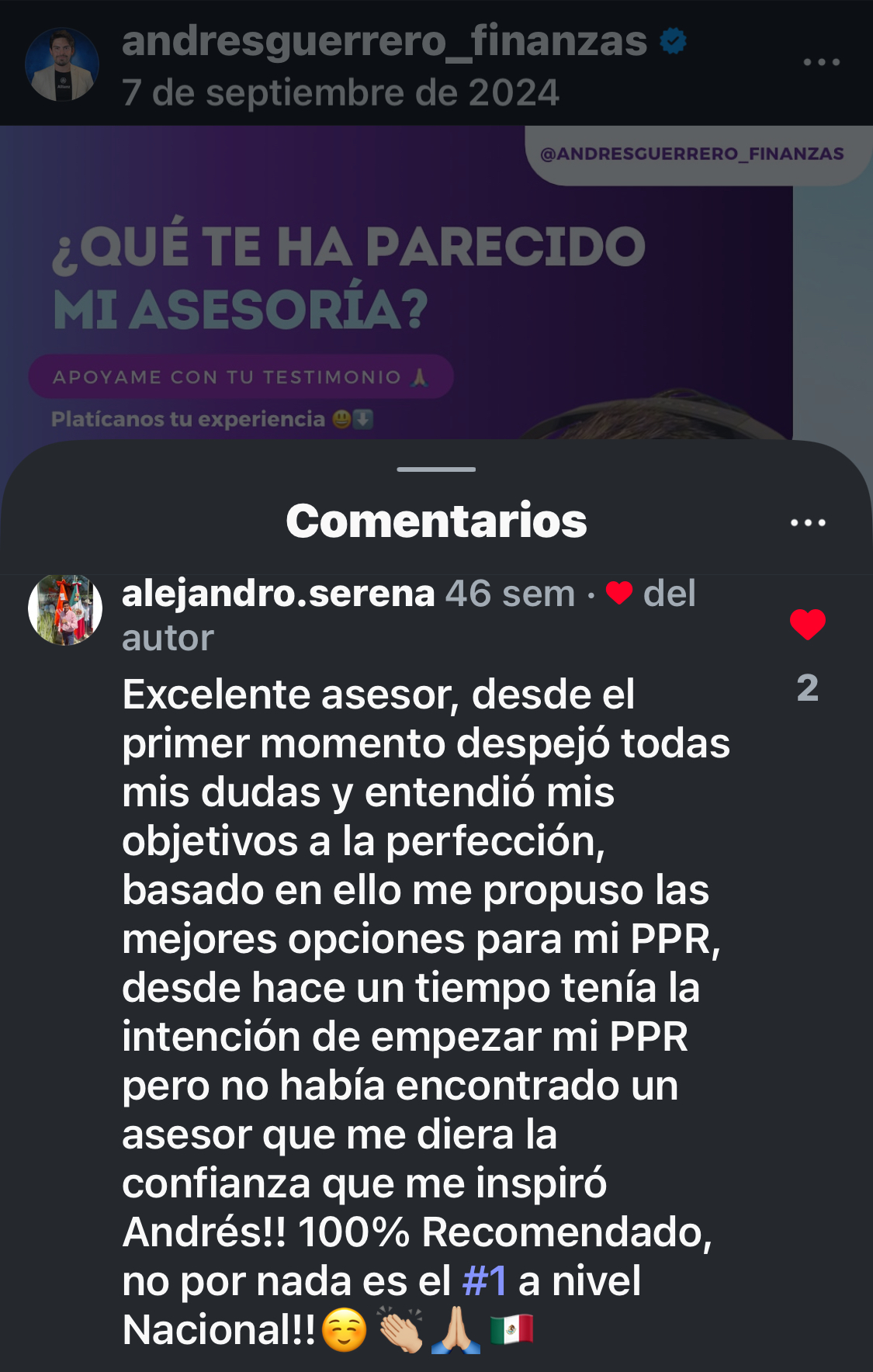873x1372 pixels.
Task: Open the andresguerrero_finanzas username link
Action: [x=384, y=41]
